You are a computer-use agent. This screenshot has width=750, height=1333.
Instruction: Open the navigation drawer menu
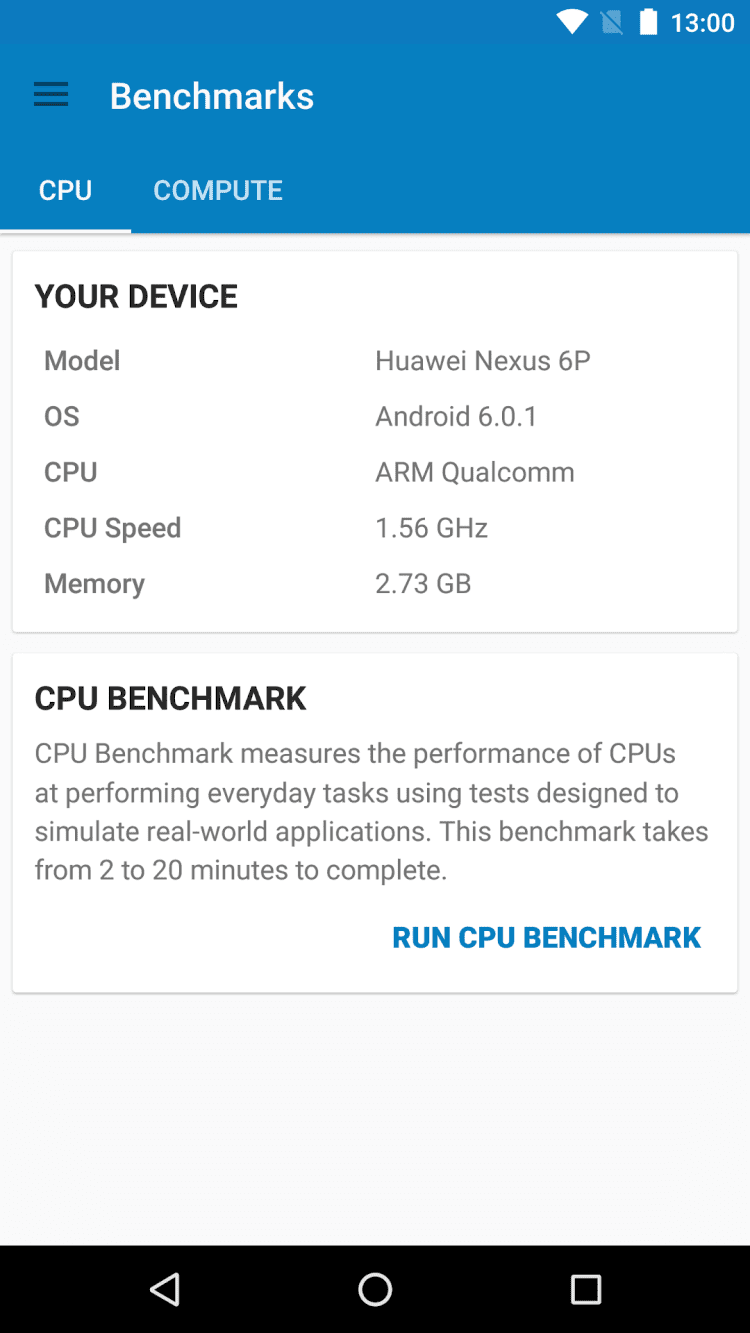click(51, 96)
